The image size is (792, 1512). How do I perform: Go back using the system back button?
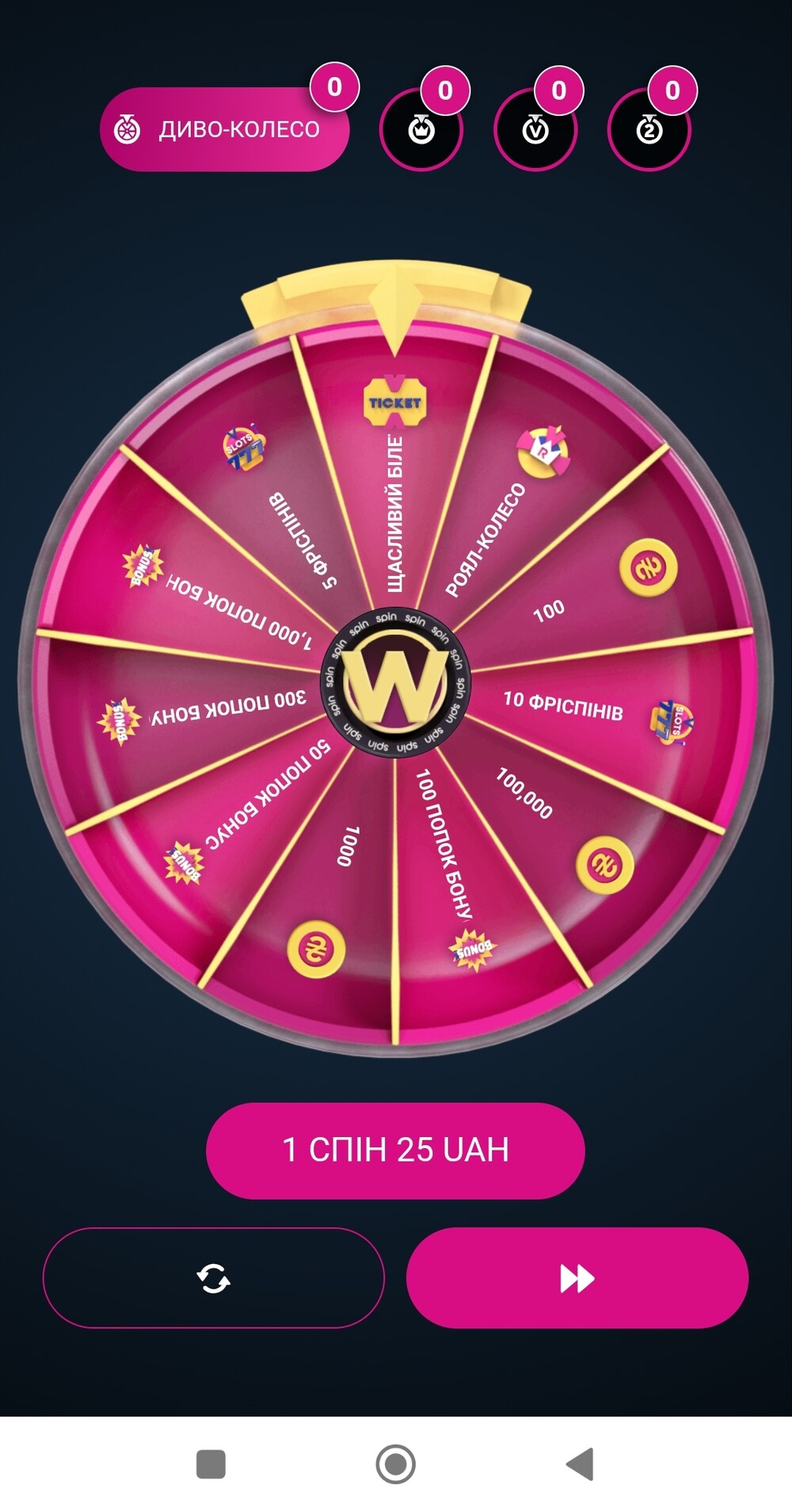pyautogui.click(x=580, y=1464)
